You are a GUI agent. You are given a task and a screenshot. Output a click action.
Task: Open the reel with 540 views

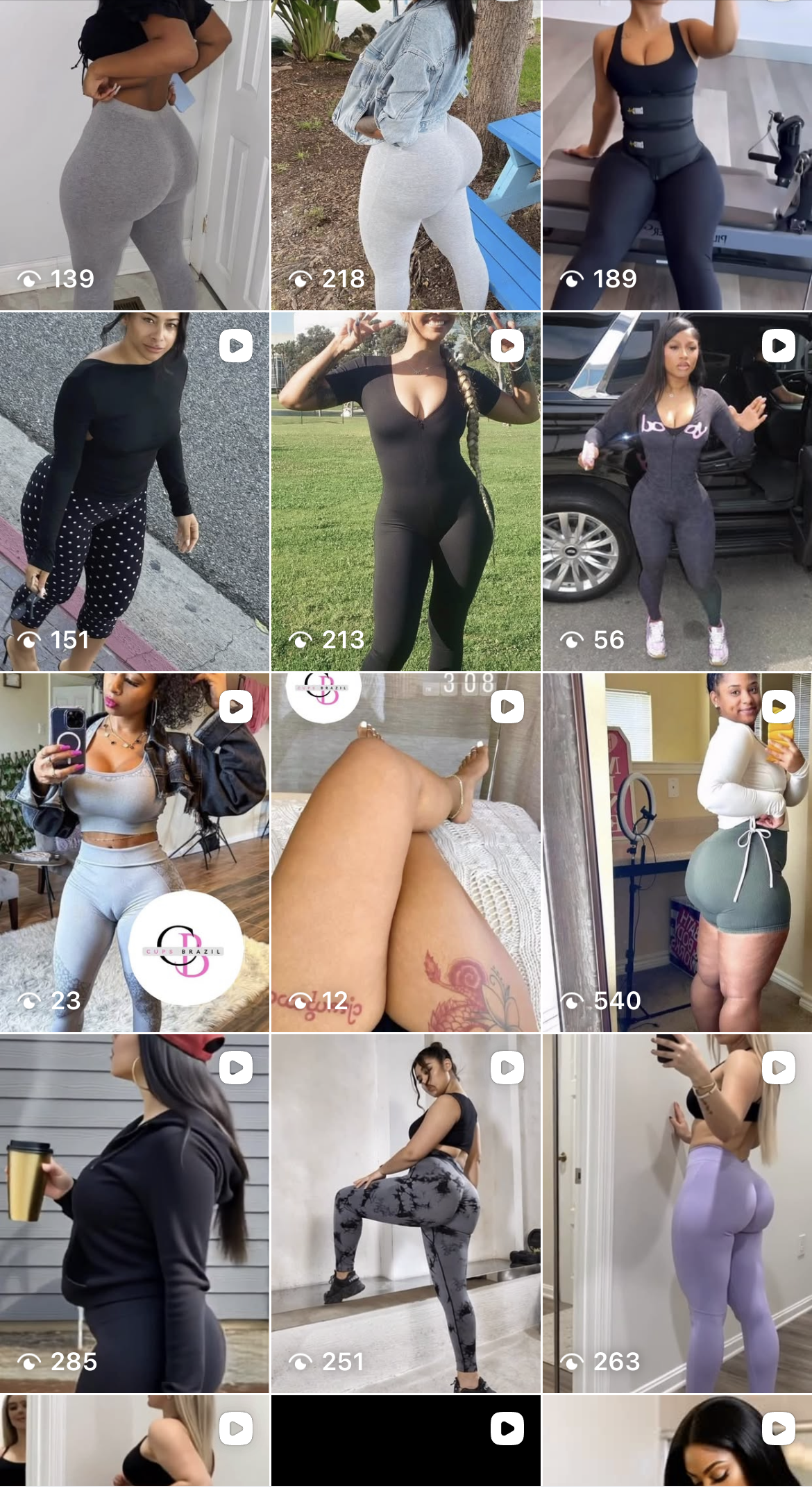[677, 852]
